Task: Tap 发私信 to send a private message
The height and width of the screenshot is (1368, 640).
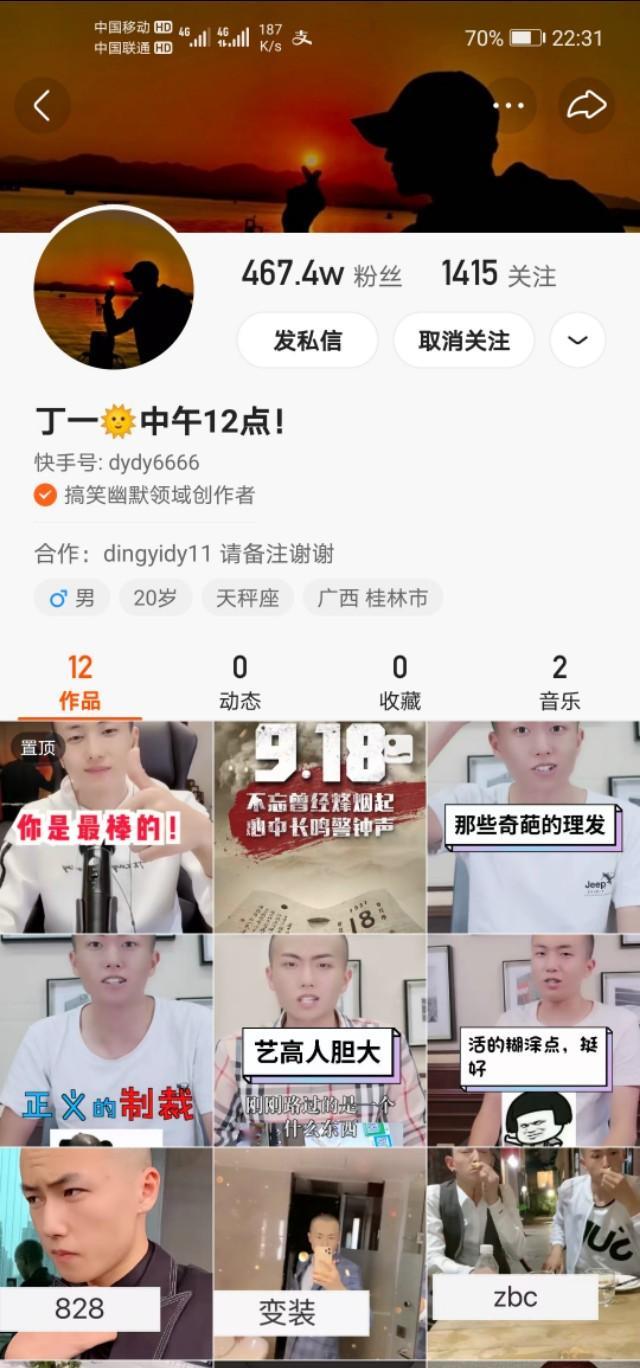Action: [x=307, y=340]
